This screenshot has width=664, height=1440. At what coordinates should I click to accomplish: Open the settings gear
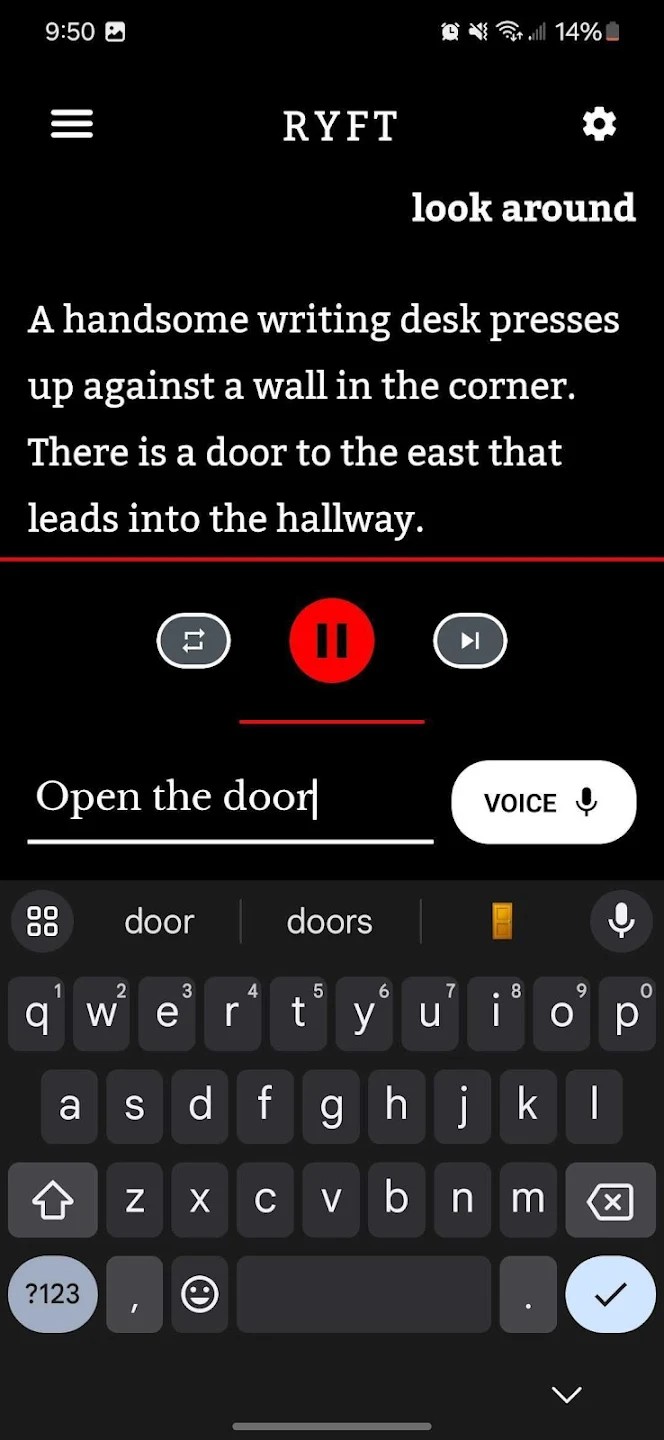tap(599, 124)
